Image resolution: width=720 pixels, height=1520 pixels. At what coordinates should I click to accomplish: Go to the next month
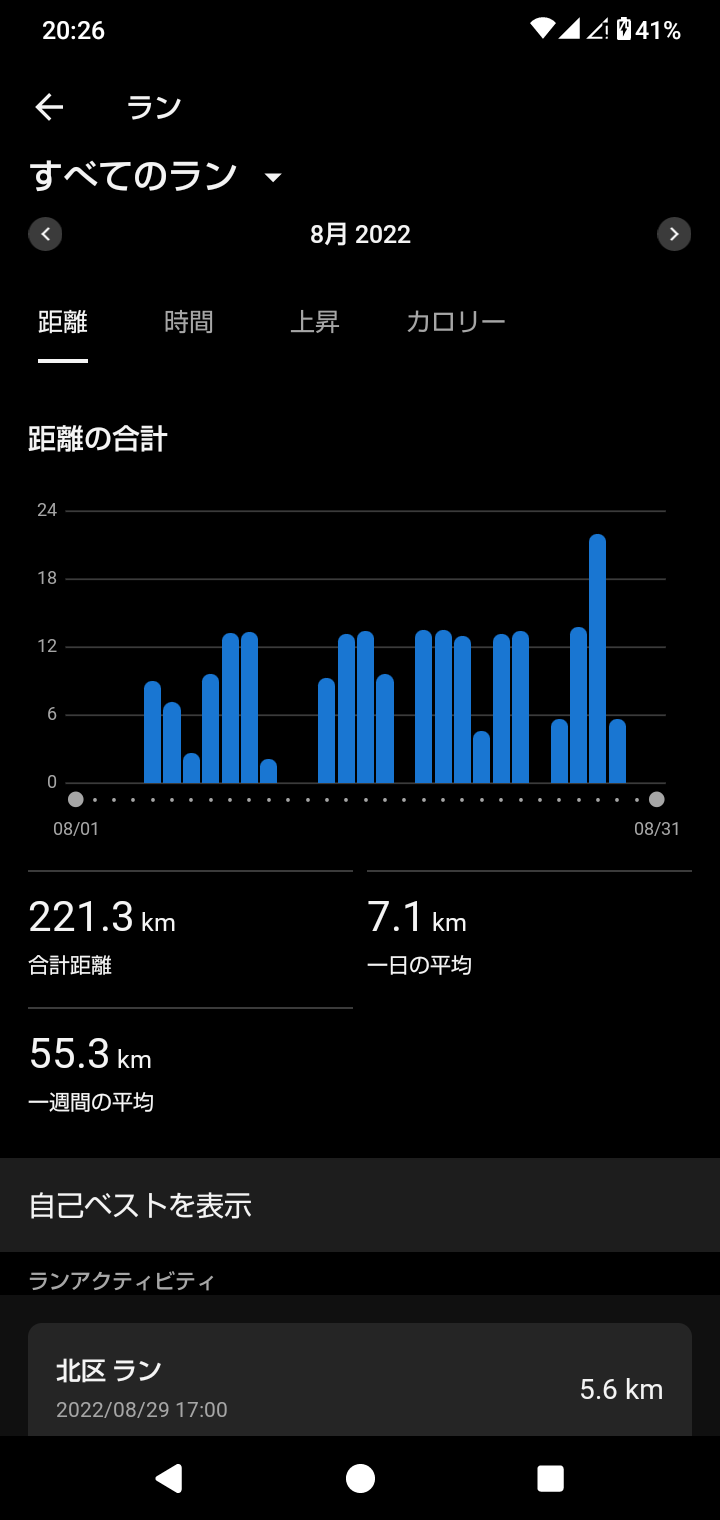(x=674, y=234)
